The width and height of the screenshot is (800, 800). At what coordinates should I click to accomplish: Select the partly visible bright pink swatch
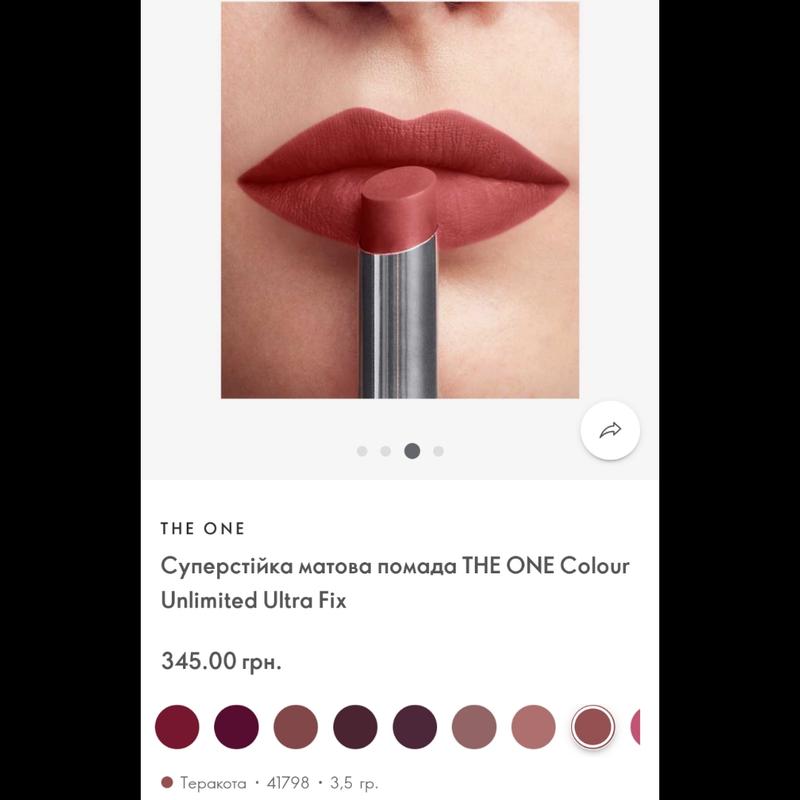[635, 727]
